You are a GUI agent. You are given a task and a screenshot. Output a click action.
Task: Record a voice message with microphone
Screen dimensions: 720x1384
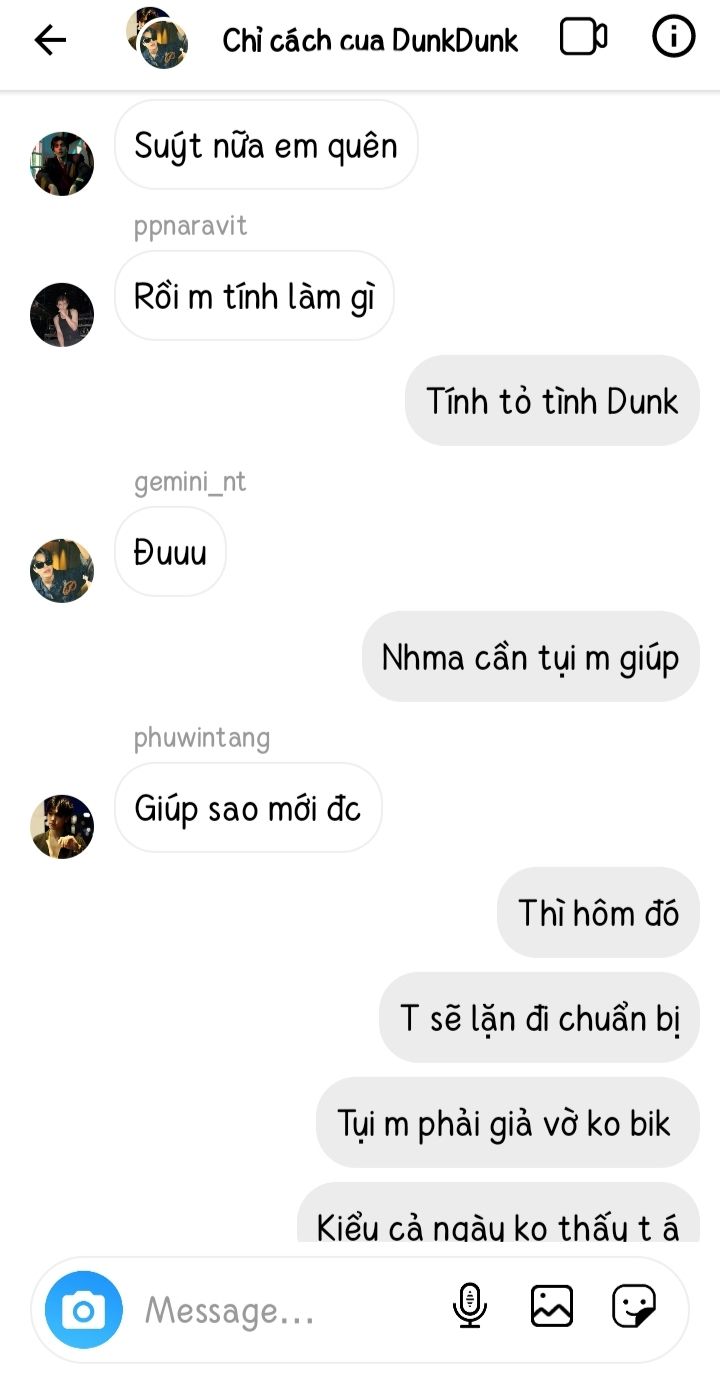click(469, 1306)
